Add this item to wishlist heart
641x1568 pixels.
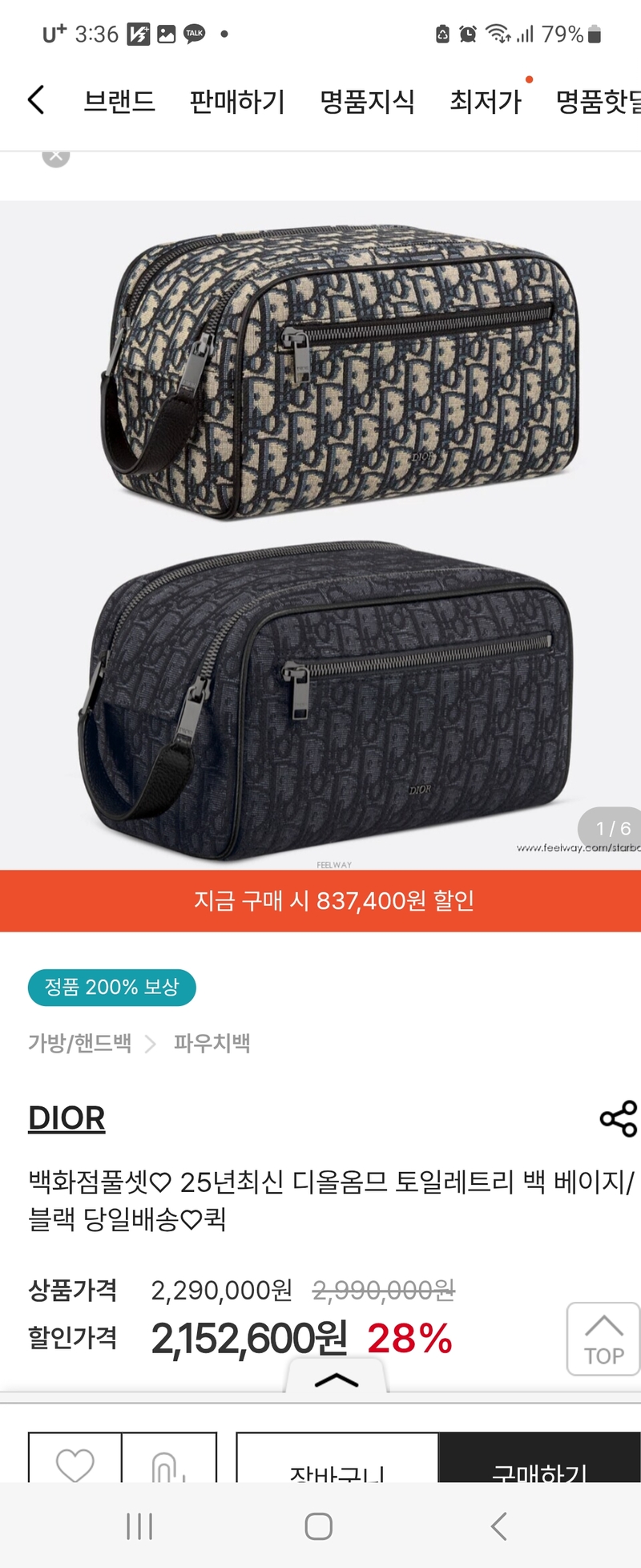(75, 1464)
